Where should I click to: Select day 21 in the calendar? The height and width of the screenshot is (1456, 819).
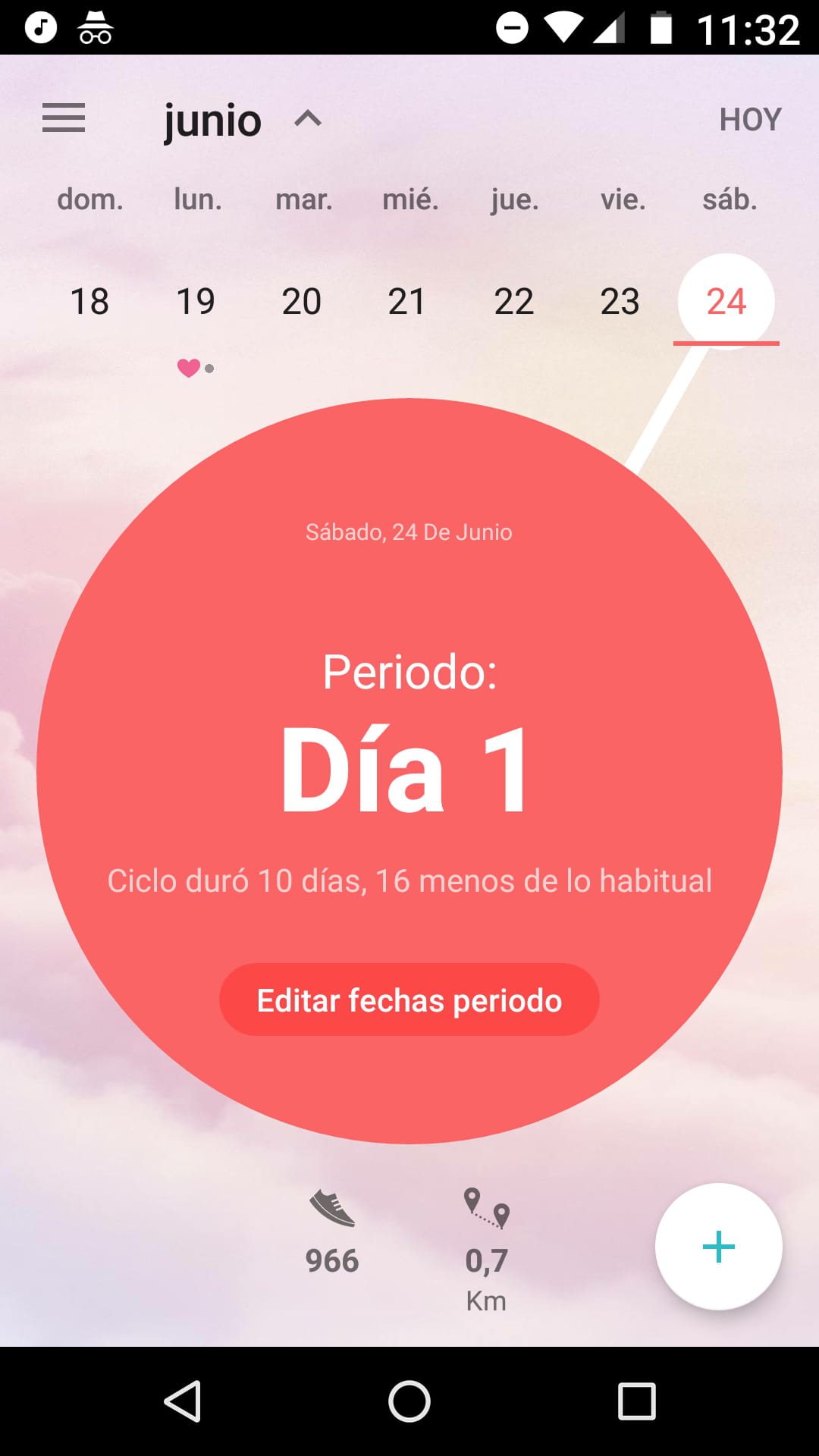click(x=407, y=302)
